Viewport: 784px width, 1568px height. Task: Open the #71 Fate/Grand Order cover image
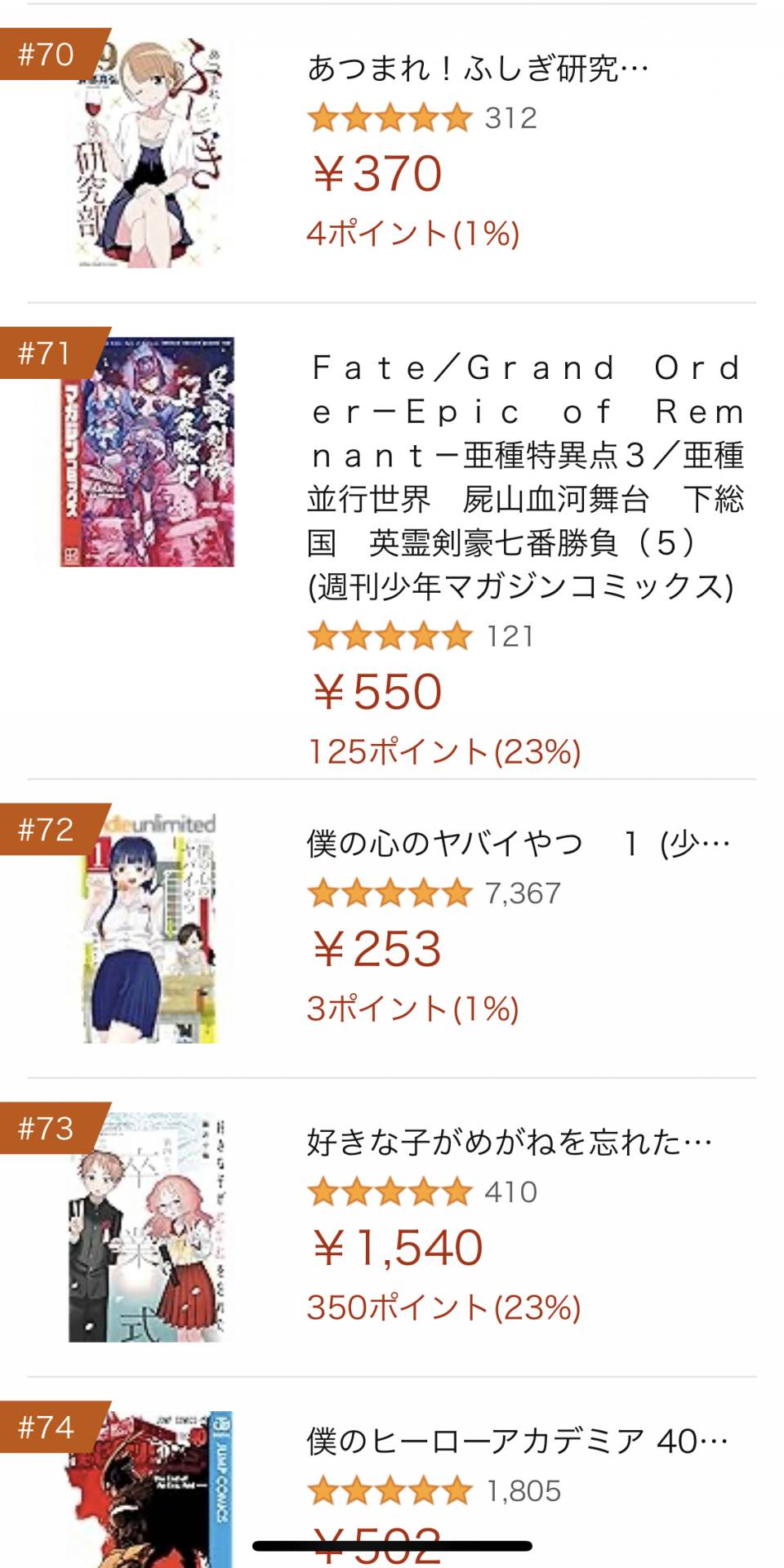click(147, 452)
